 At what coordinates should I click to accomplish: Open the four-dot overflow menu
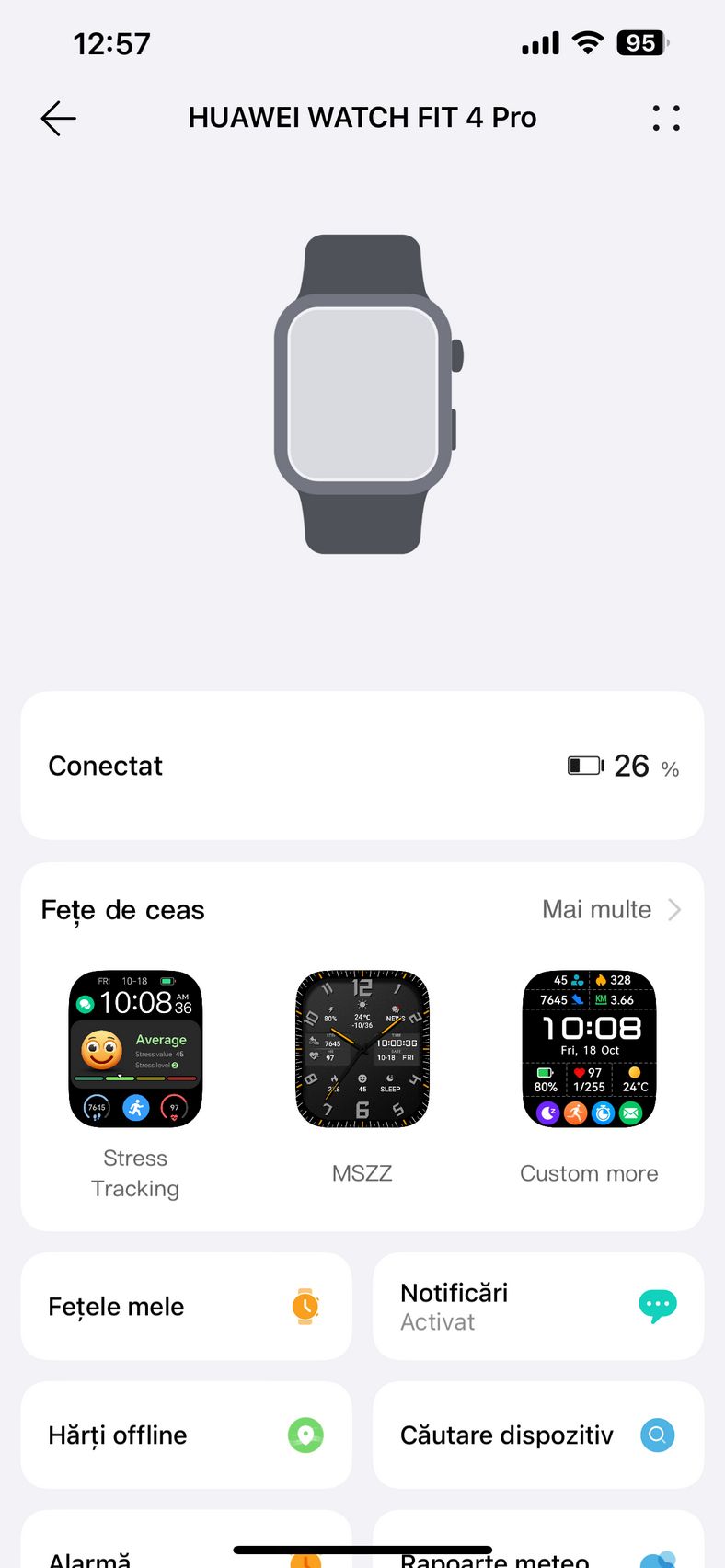pos(666,118)
